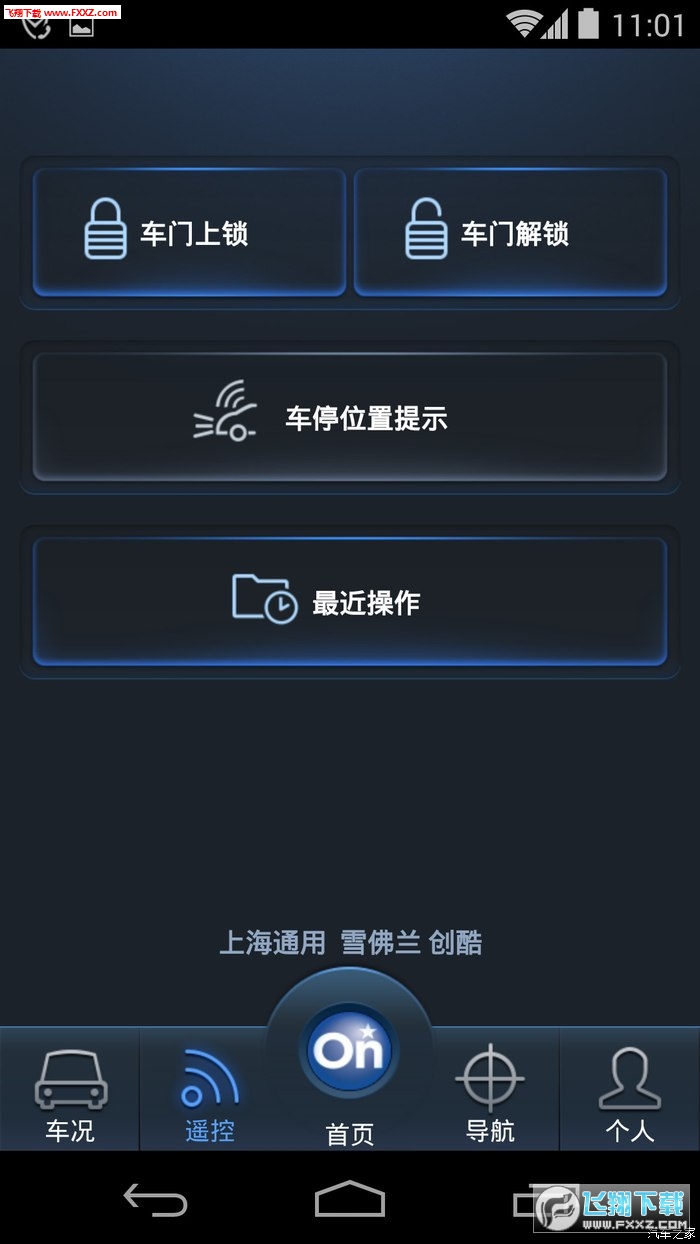
Task: Unlock the car doors with 车门解锁
Action: click(510, 233)
